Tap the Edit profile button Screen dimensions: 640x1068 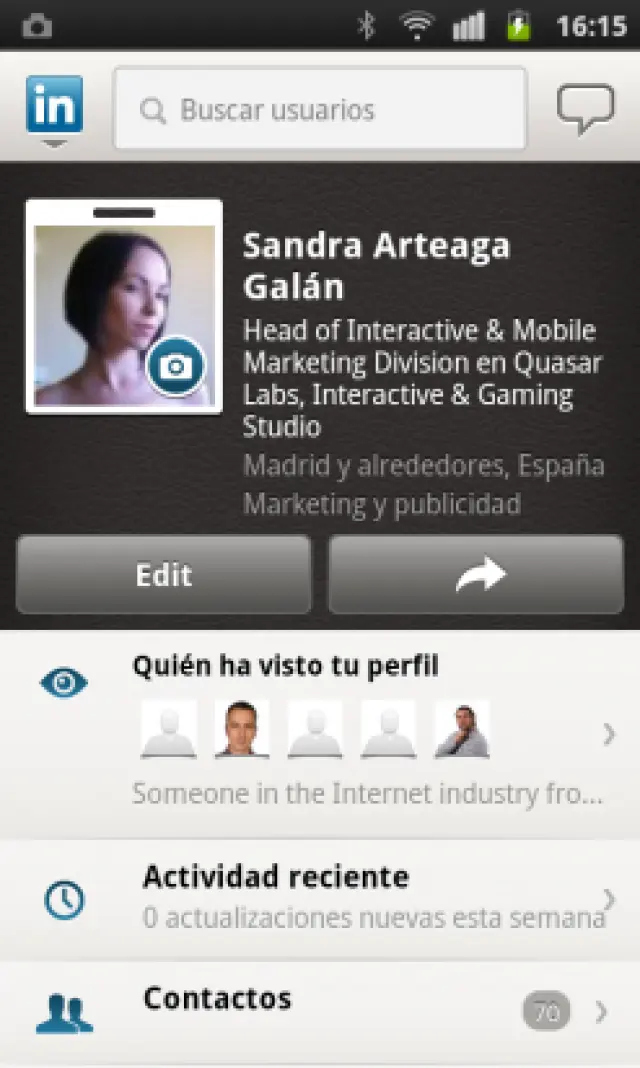(164, 575)
